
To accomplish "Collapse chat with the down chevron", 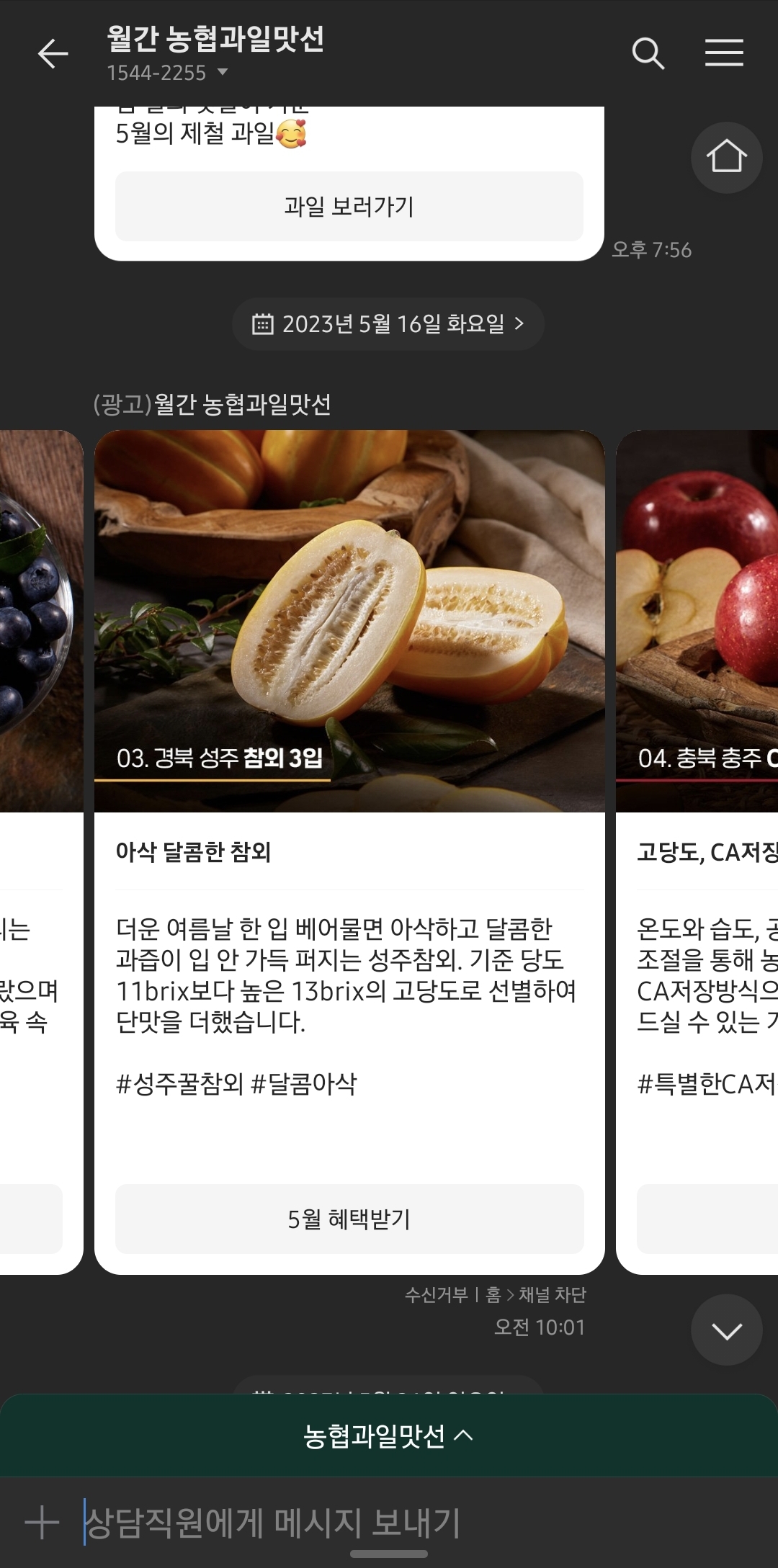I will click(x=726, y=1330).
